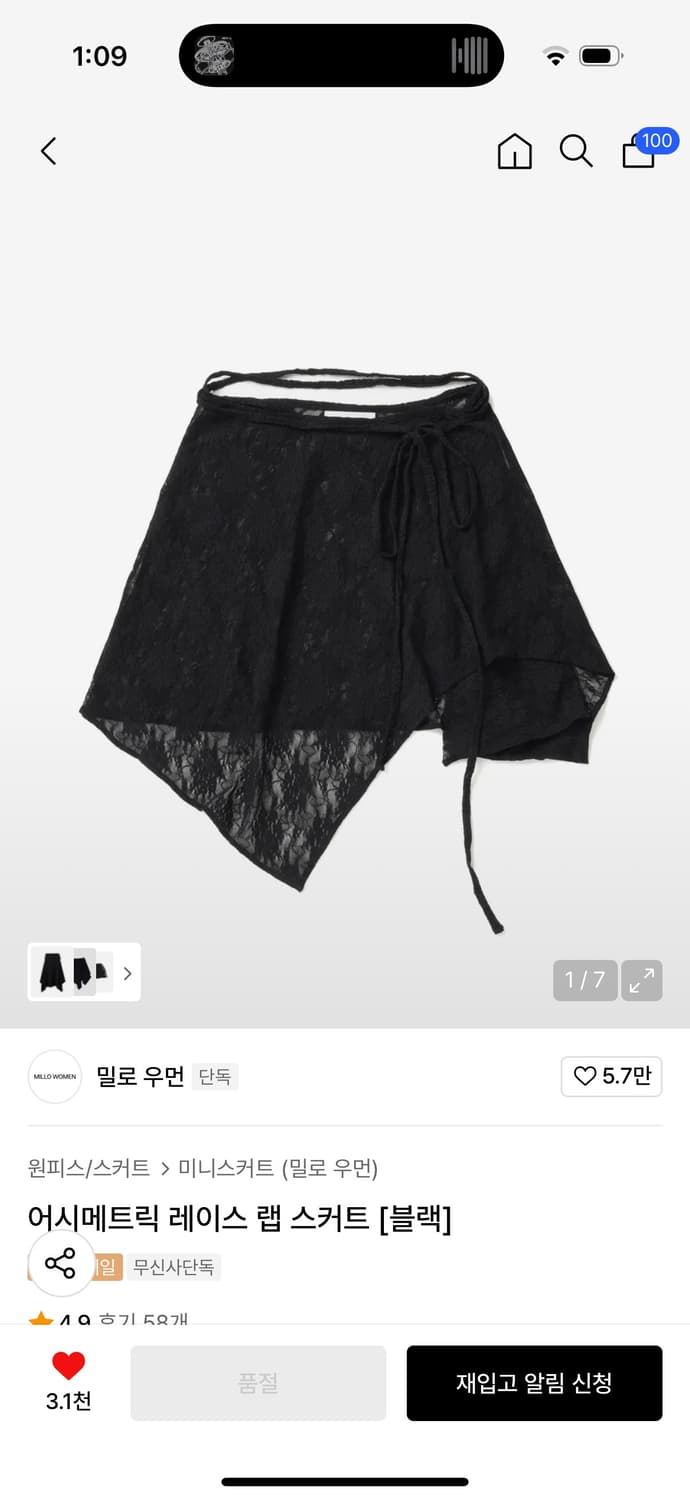Open the product image thumbnail strip
Viewport: 690px width, 1500px height.
[84, 972]
